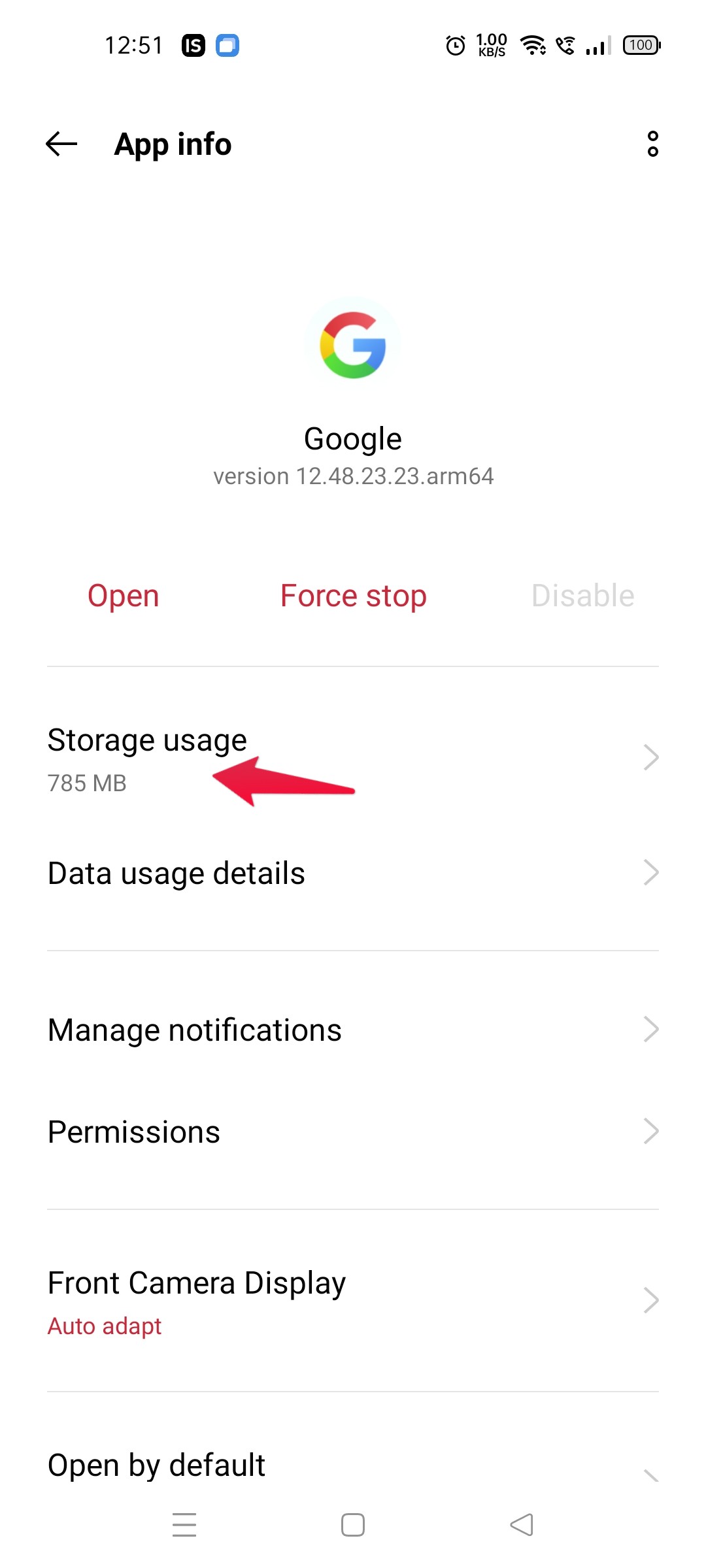The width and height of the screenshot is (706, 1568).
Task: Tap Open to launch Google
Action: point(124,596)
